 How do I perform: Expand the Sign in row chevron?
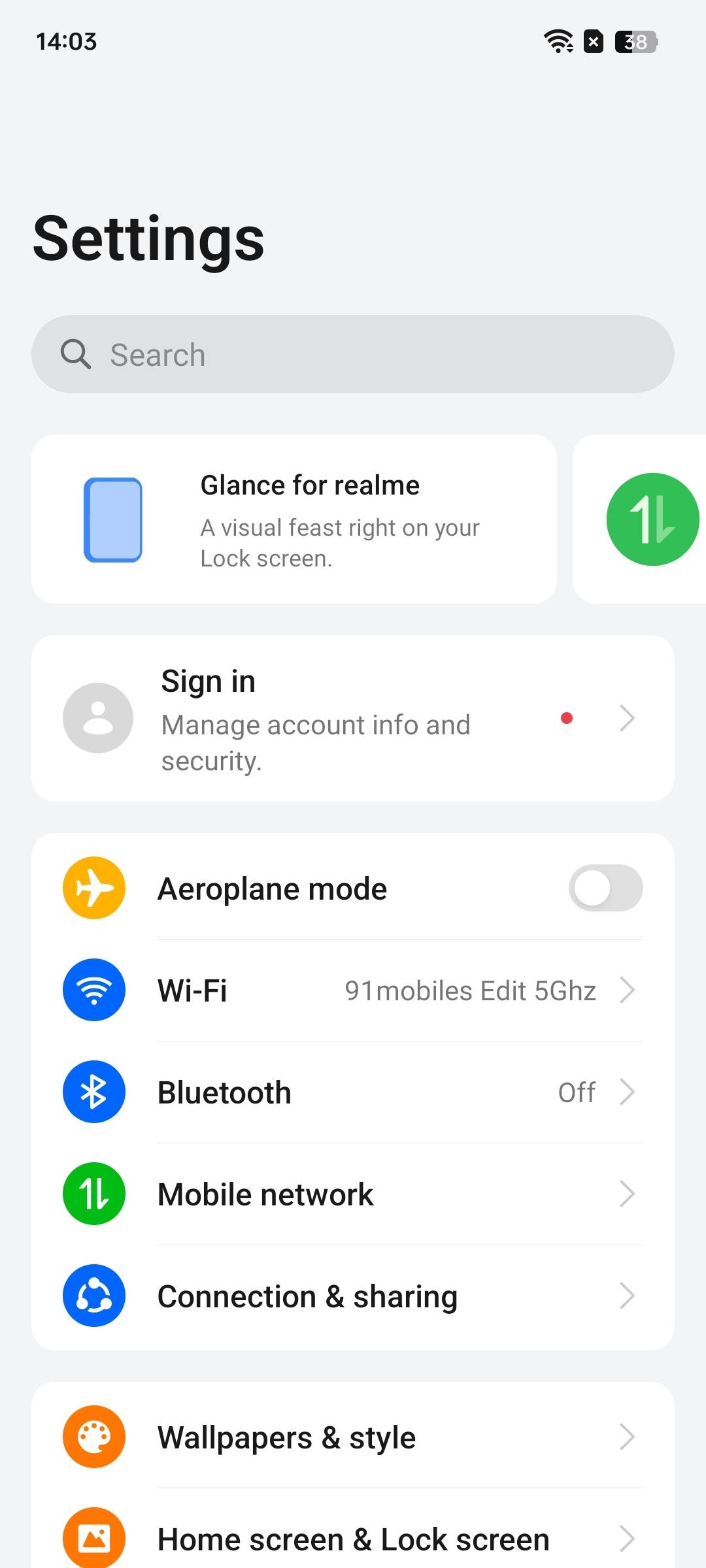tap(627, 718)
